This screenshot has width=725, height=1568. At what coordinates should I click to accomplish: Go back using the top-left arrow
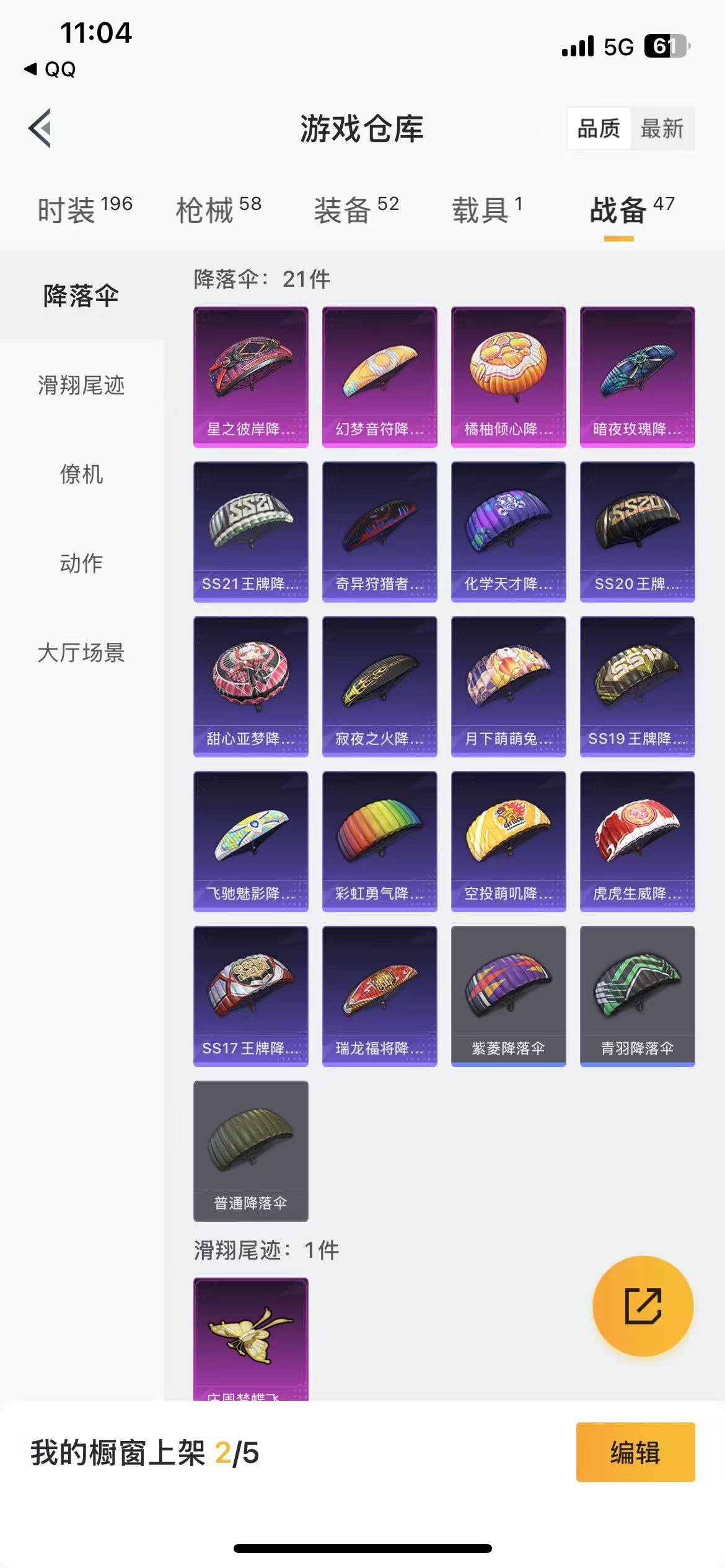tap(40, 128)
